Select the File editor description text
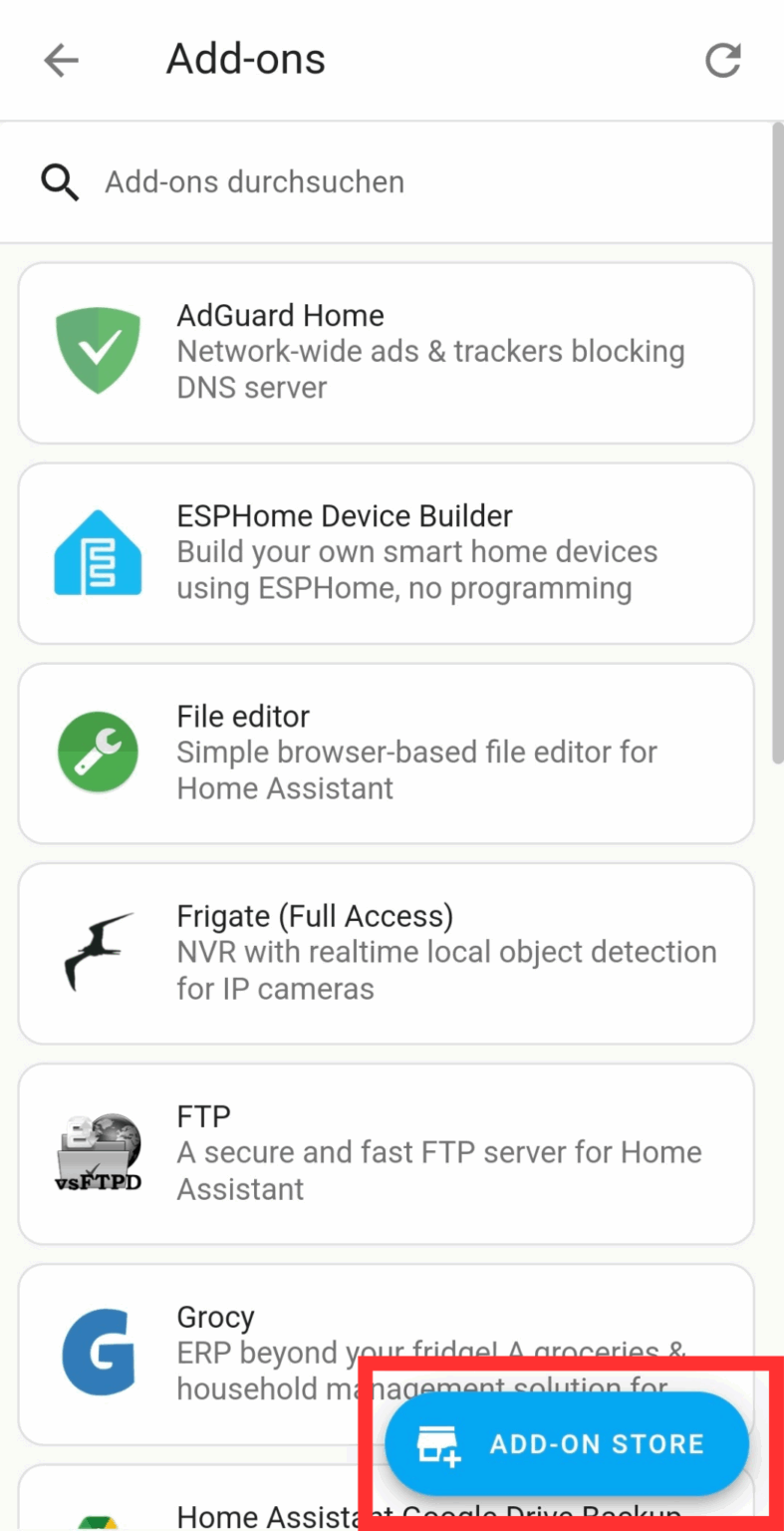This screenshot has height=1531, width=784. [x=416, y=769]
